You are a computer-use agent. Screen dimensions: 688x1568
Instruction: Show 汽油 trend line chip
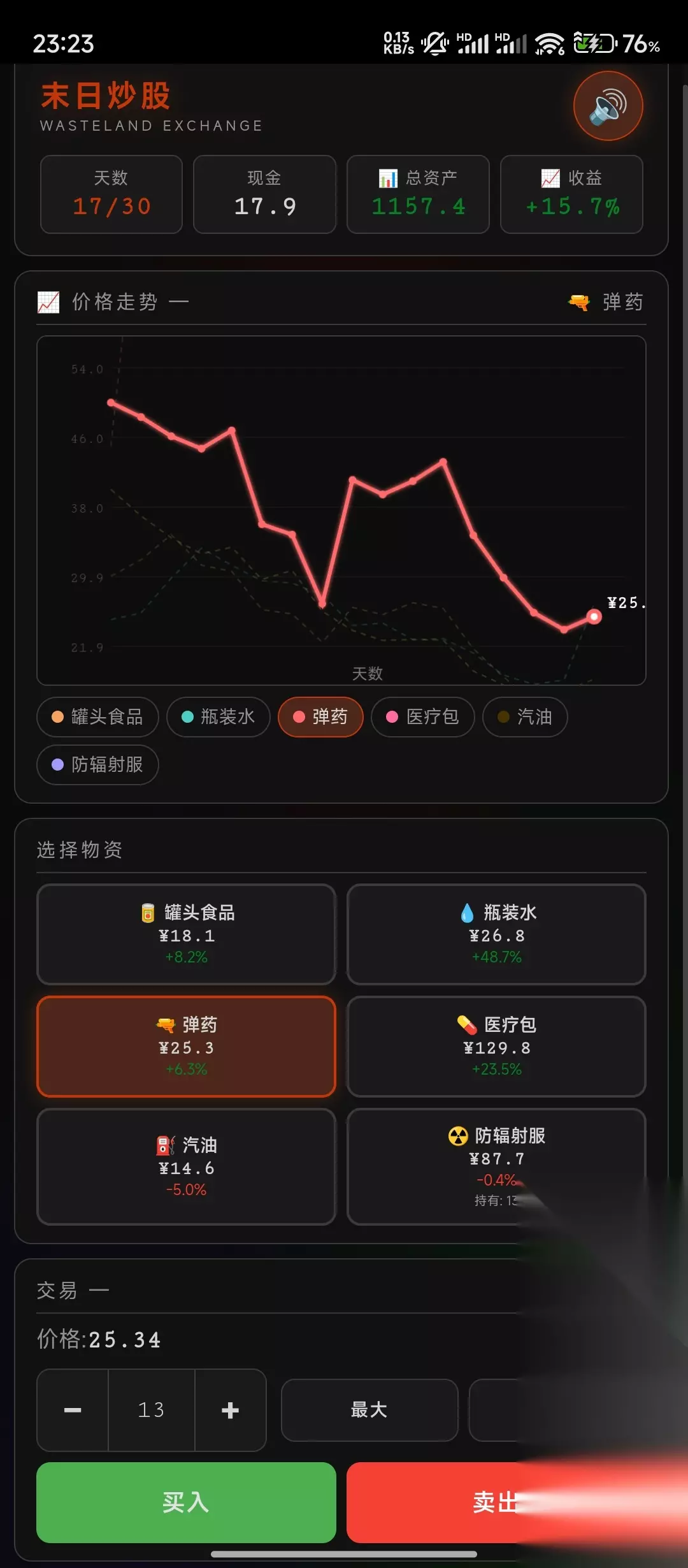pos(525,716)
